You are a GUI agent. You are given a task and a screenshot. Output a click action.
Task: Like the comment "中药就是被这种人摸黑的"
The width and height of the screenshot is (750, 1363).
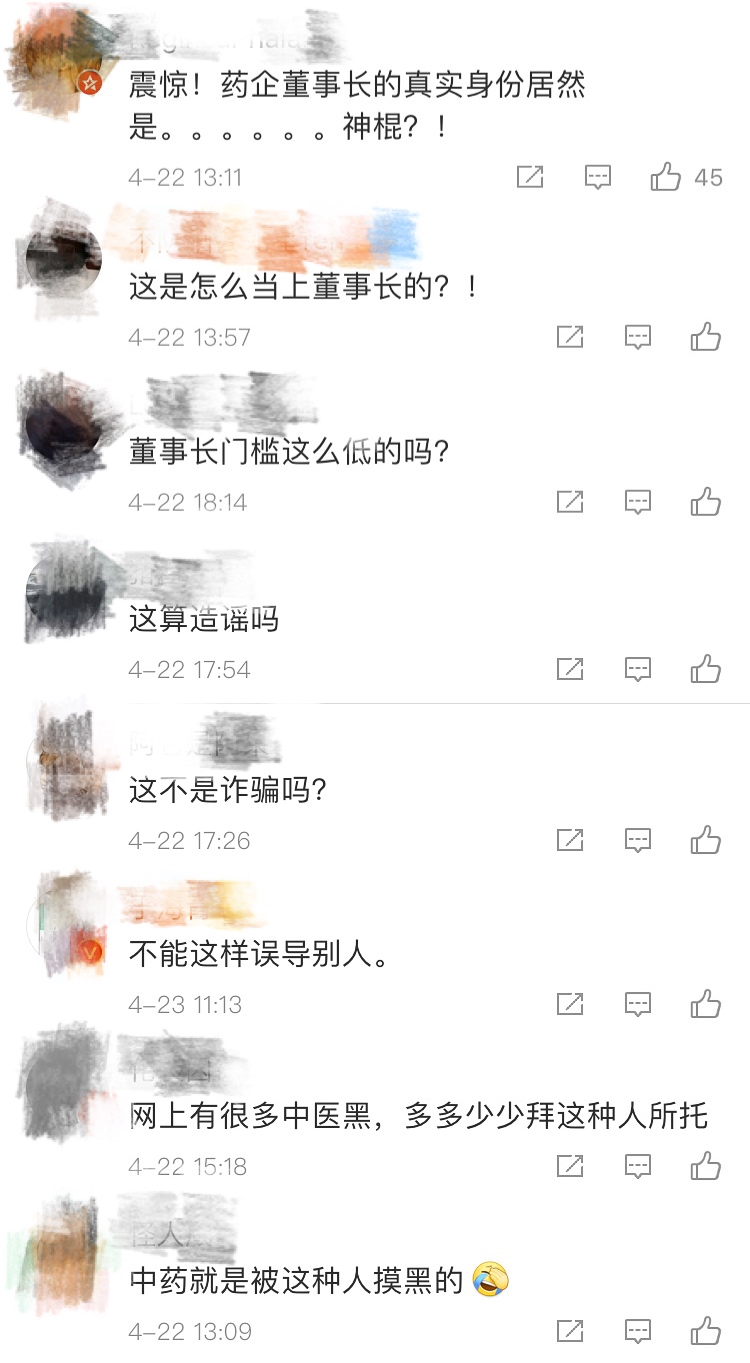[x=706, y=1332]
